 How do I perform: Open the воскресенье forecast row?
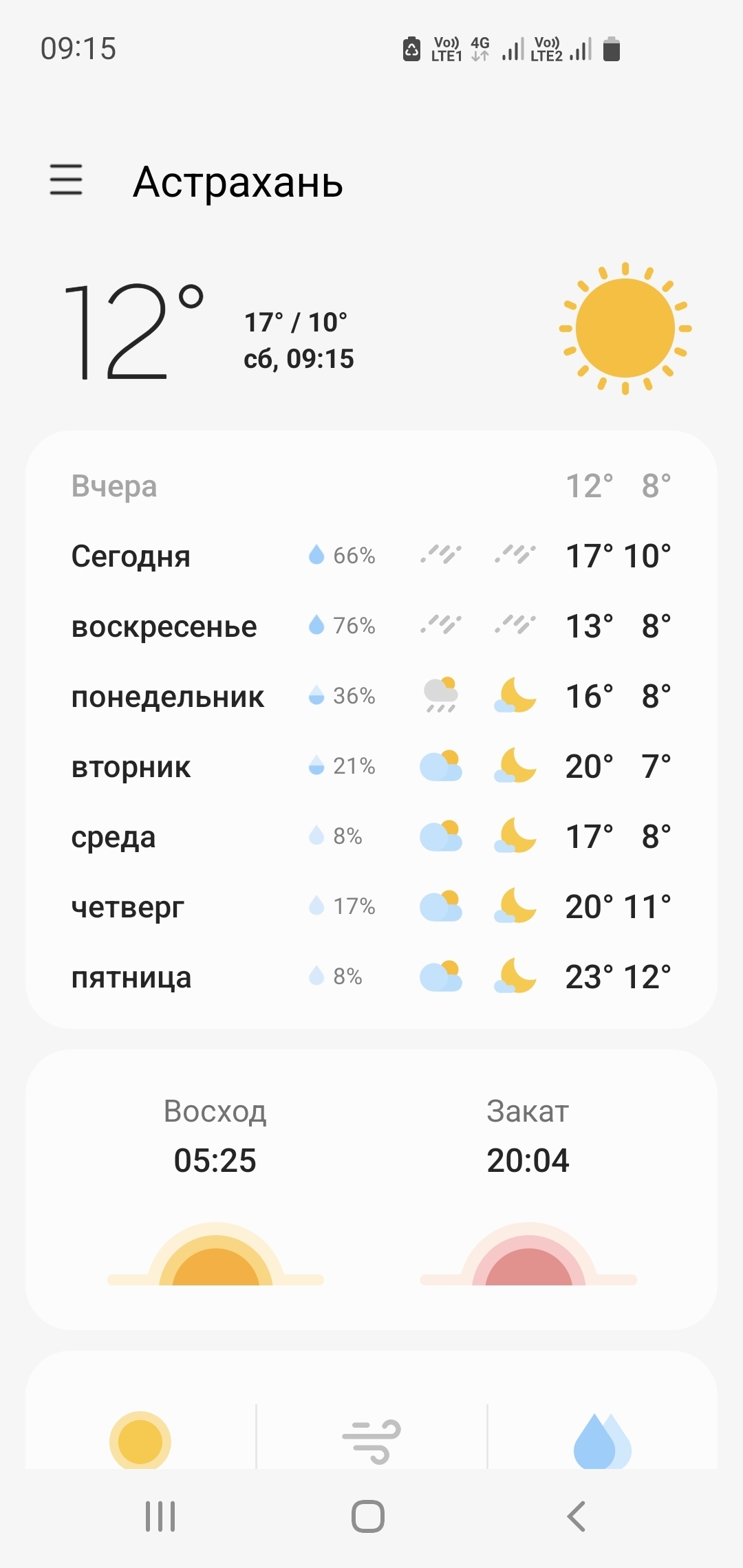coord(371,626)
